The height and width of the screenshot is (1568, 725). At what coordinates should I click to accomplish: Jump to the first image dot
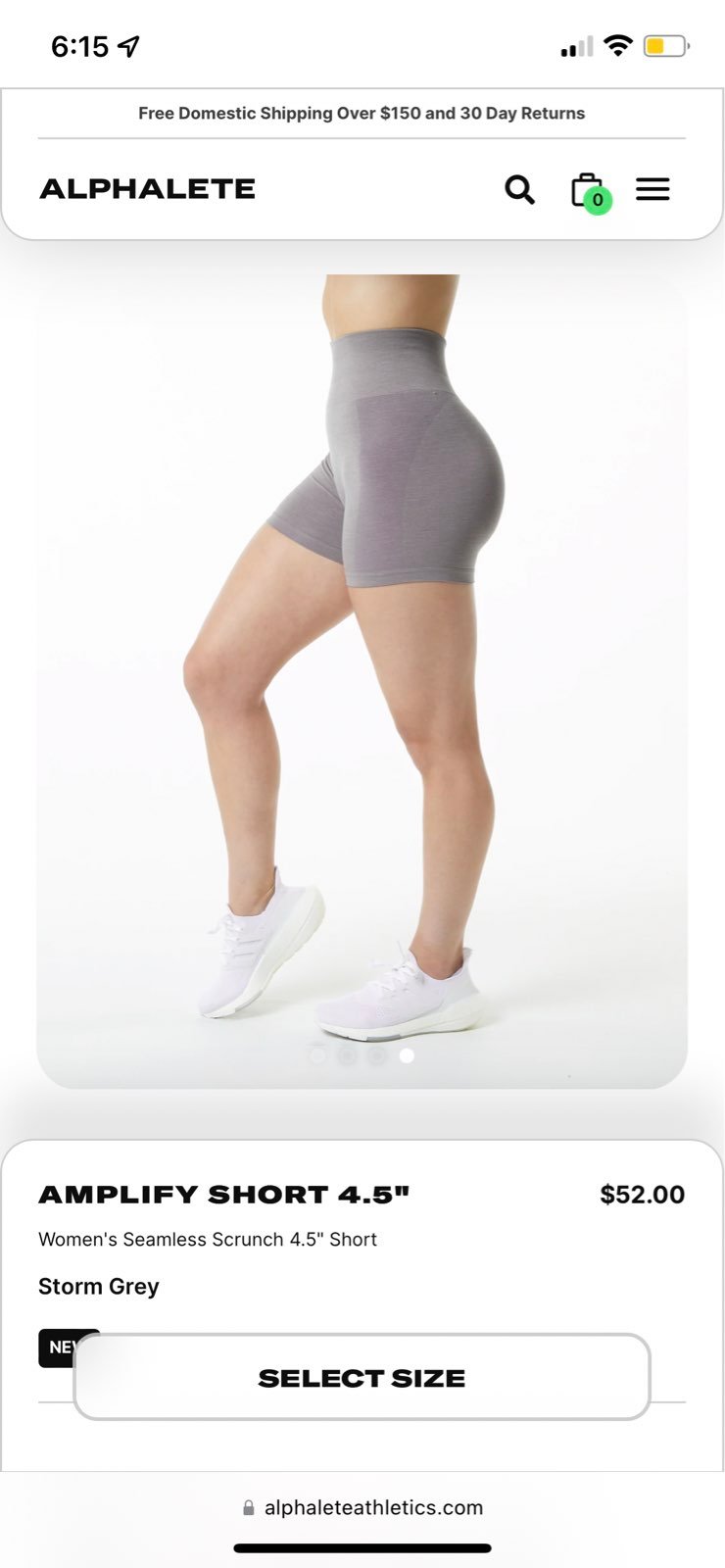[x=317, y=1055]
